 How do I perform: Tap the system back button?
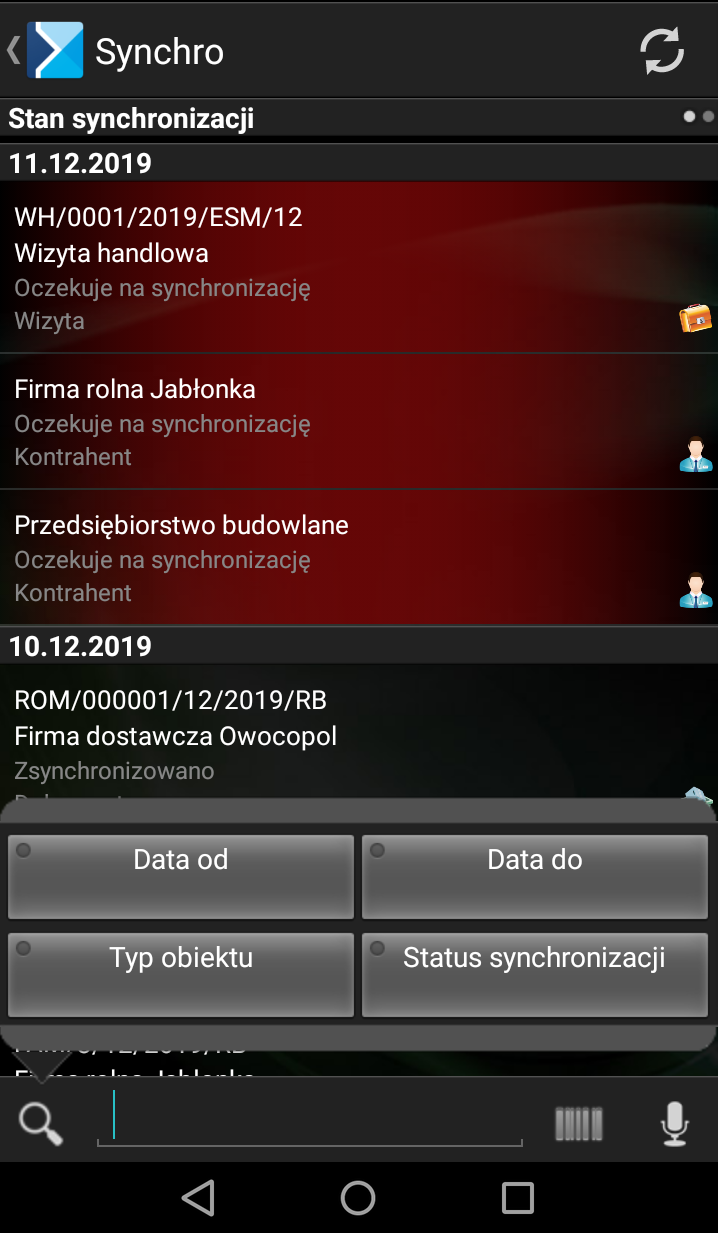point(198,1197)
